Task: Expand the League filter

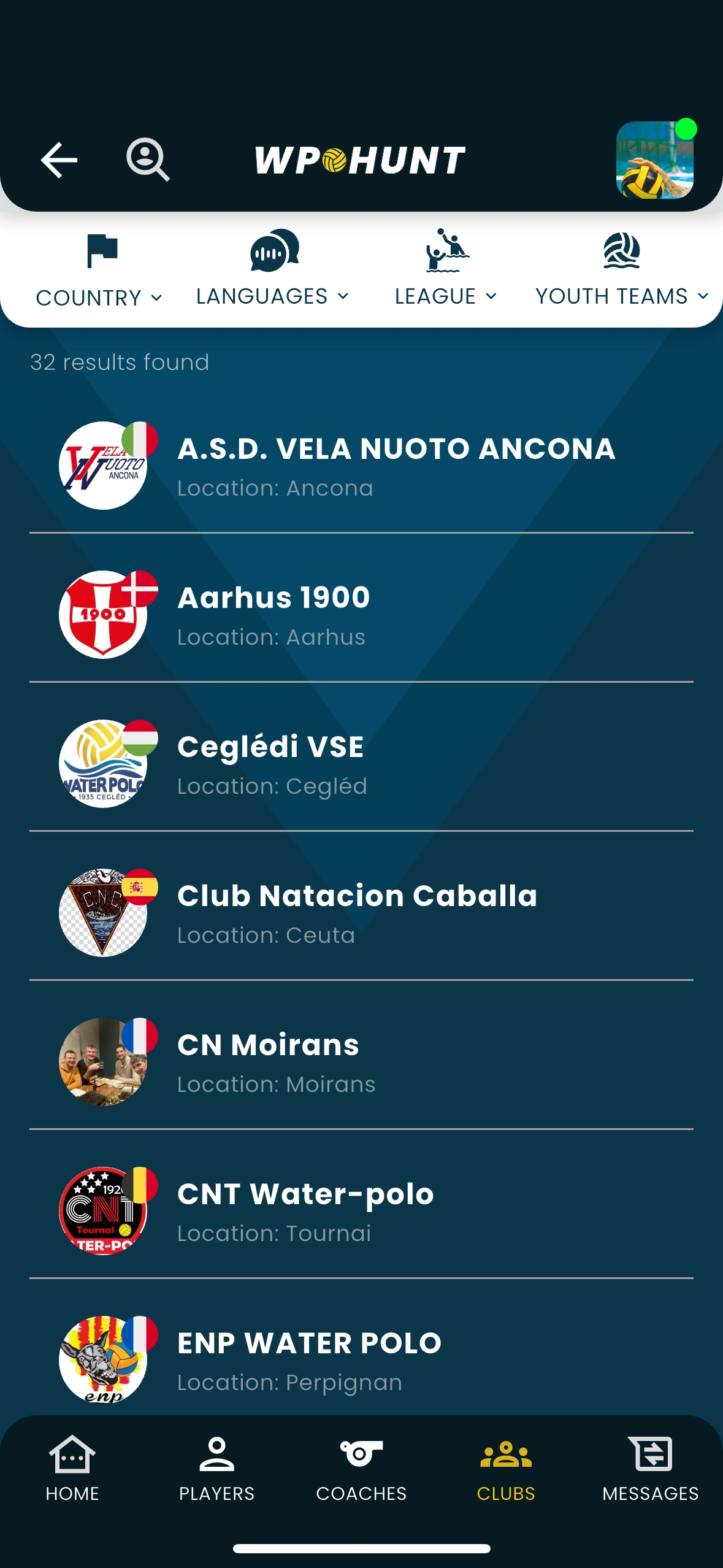Action: [x=446, y=270]
